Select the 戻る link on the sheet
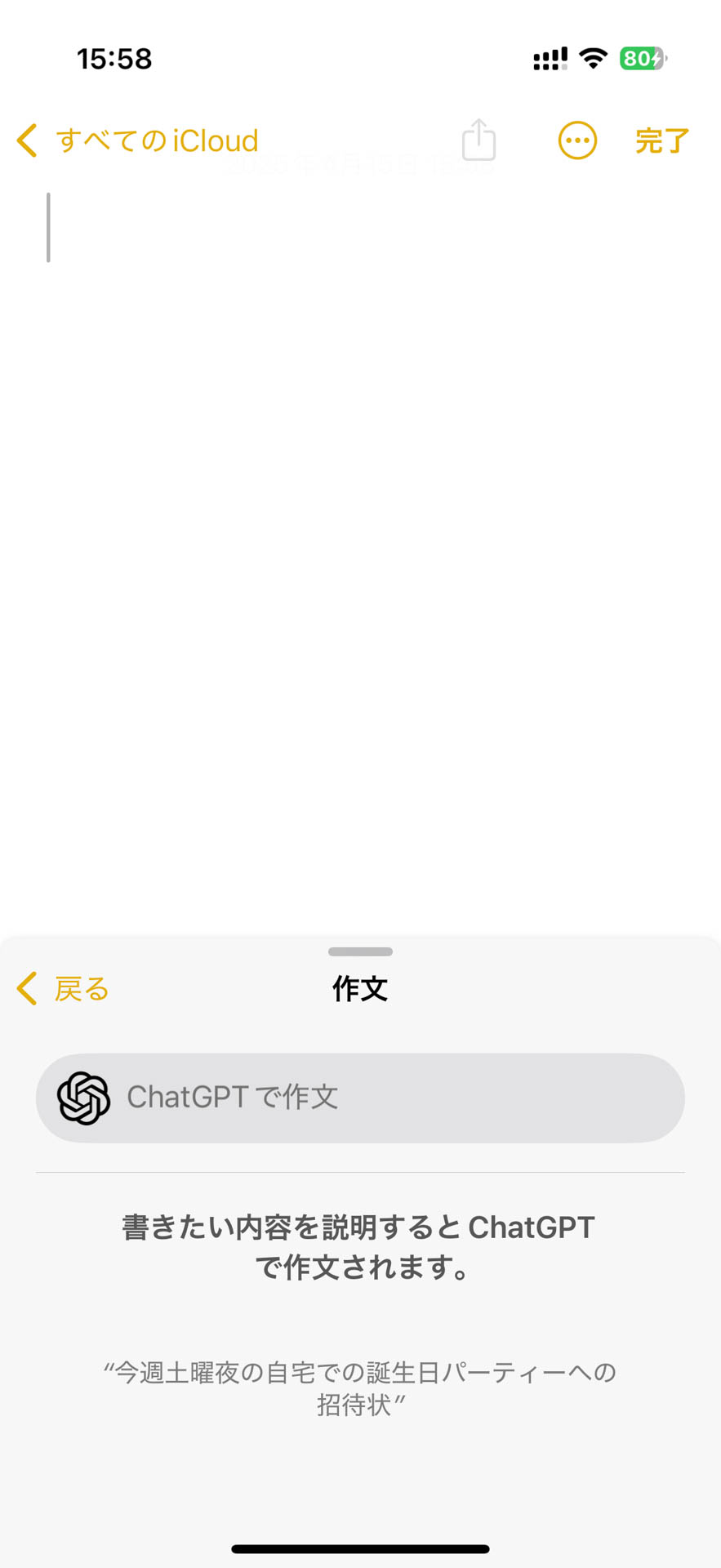Screen dimensions: 721x1568 click(x=78, y=988)
